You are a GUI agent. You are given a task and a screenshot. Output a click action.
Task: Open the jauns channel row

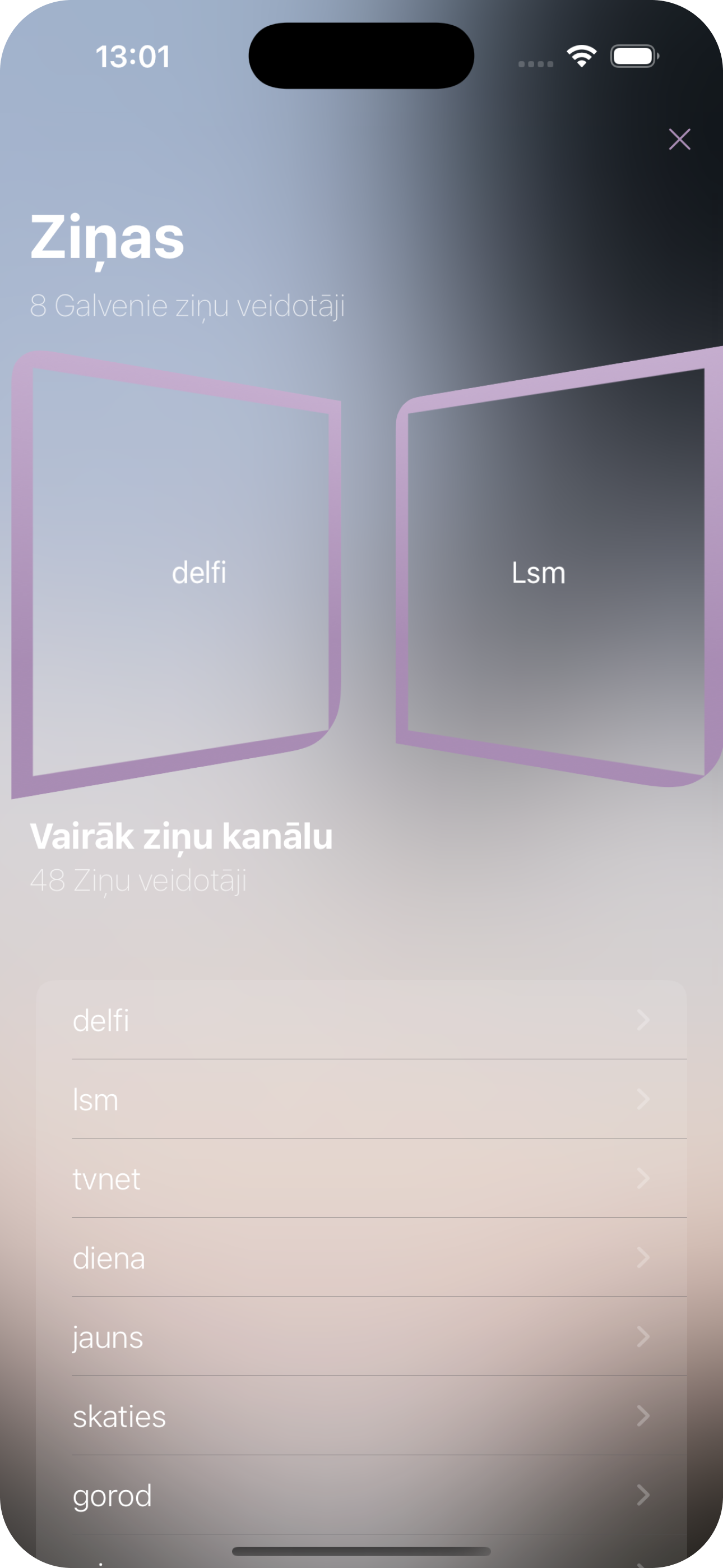point(361,1338)
